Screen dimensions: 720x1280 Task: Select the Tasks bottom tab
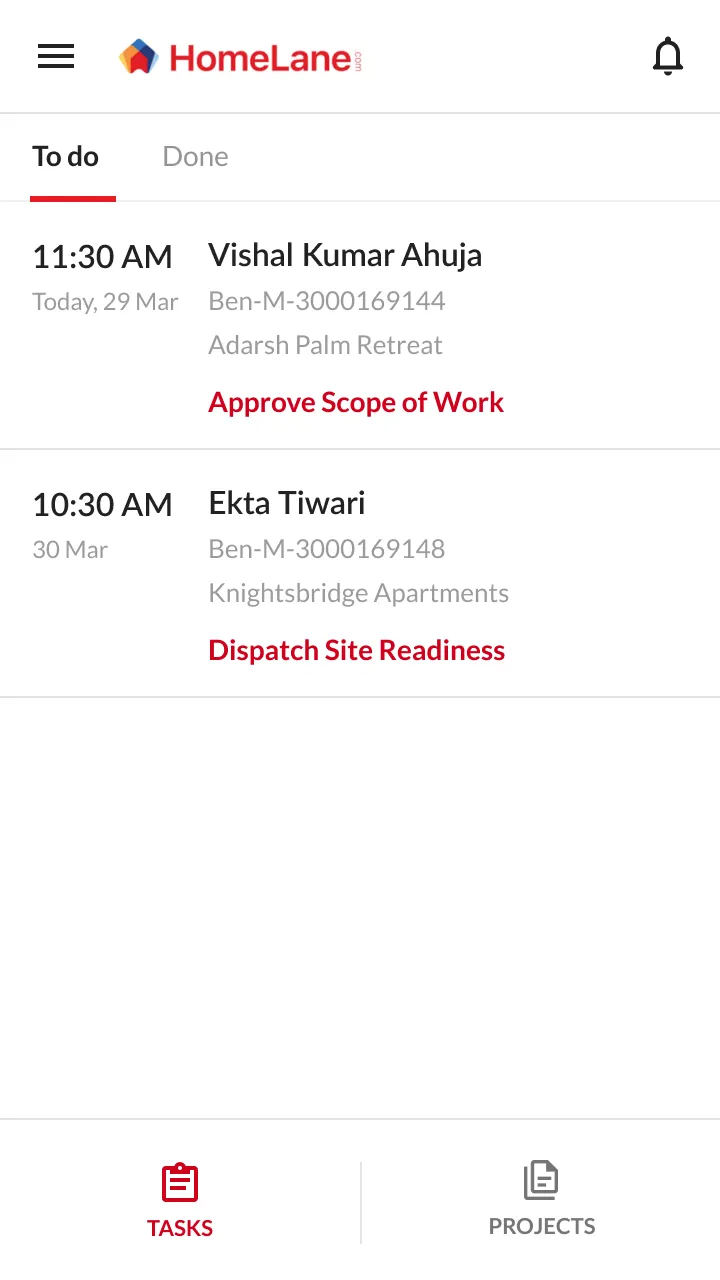[180, 1200]
